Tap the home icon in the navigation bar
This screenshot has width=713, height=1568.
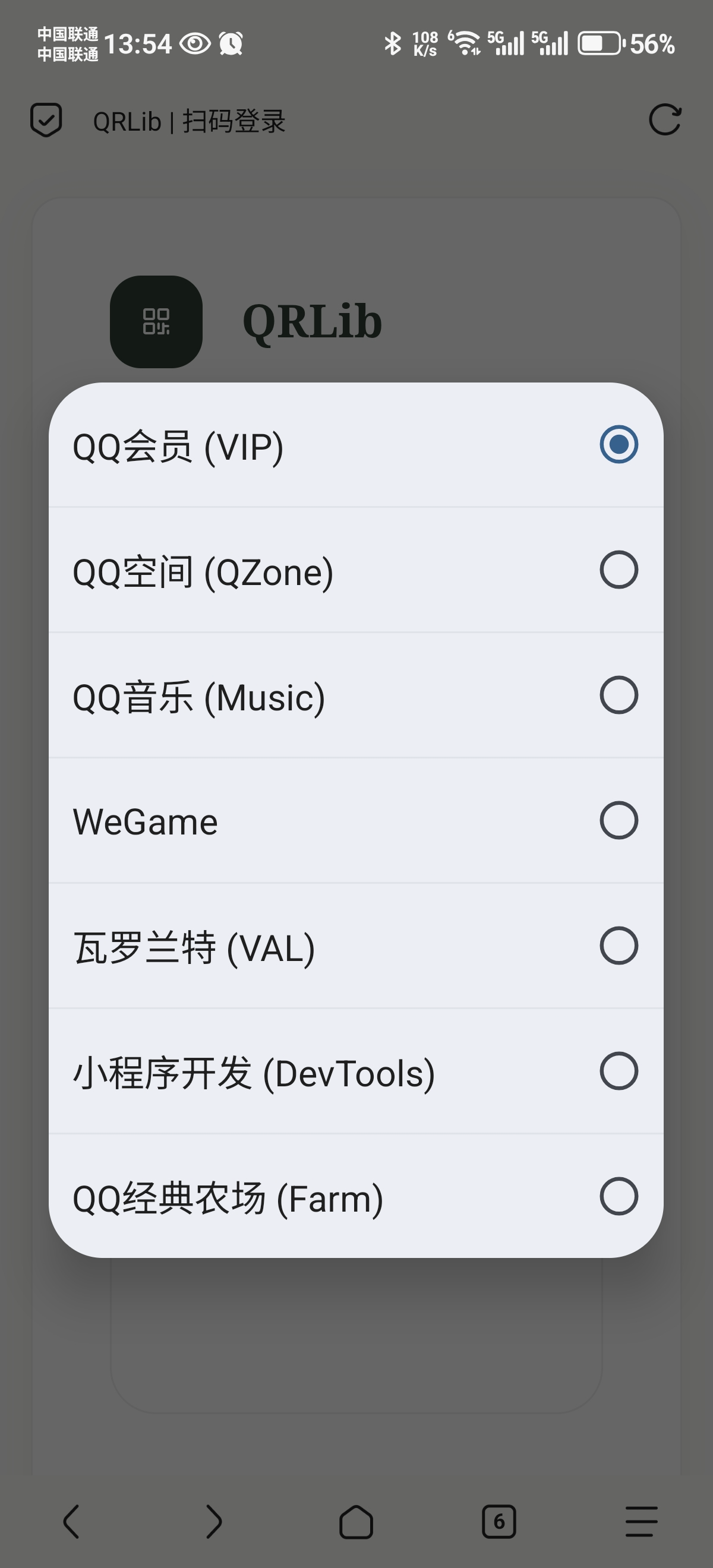[356, 1520]
